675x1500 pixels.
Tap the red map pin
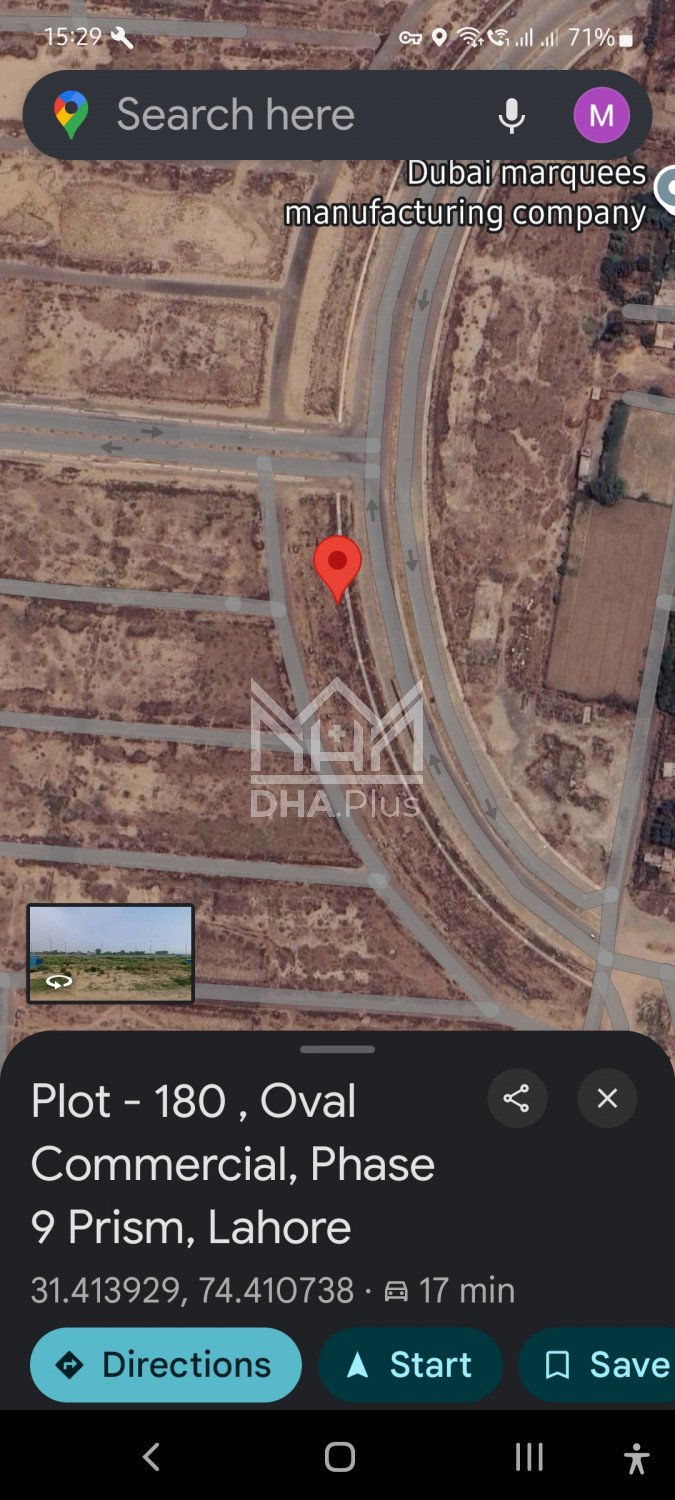[x=338, y=564]
